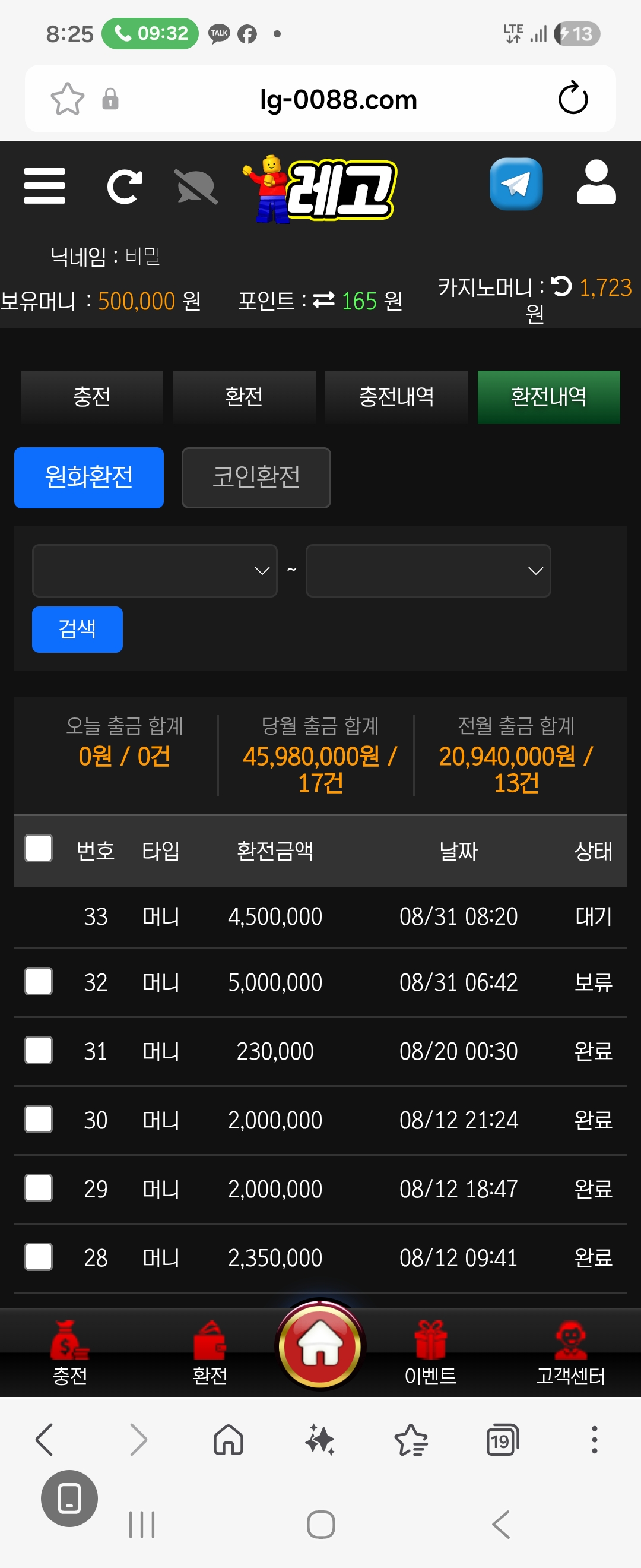
Task: Select the 코인환전 option
Action: tap(256, 477)
